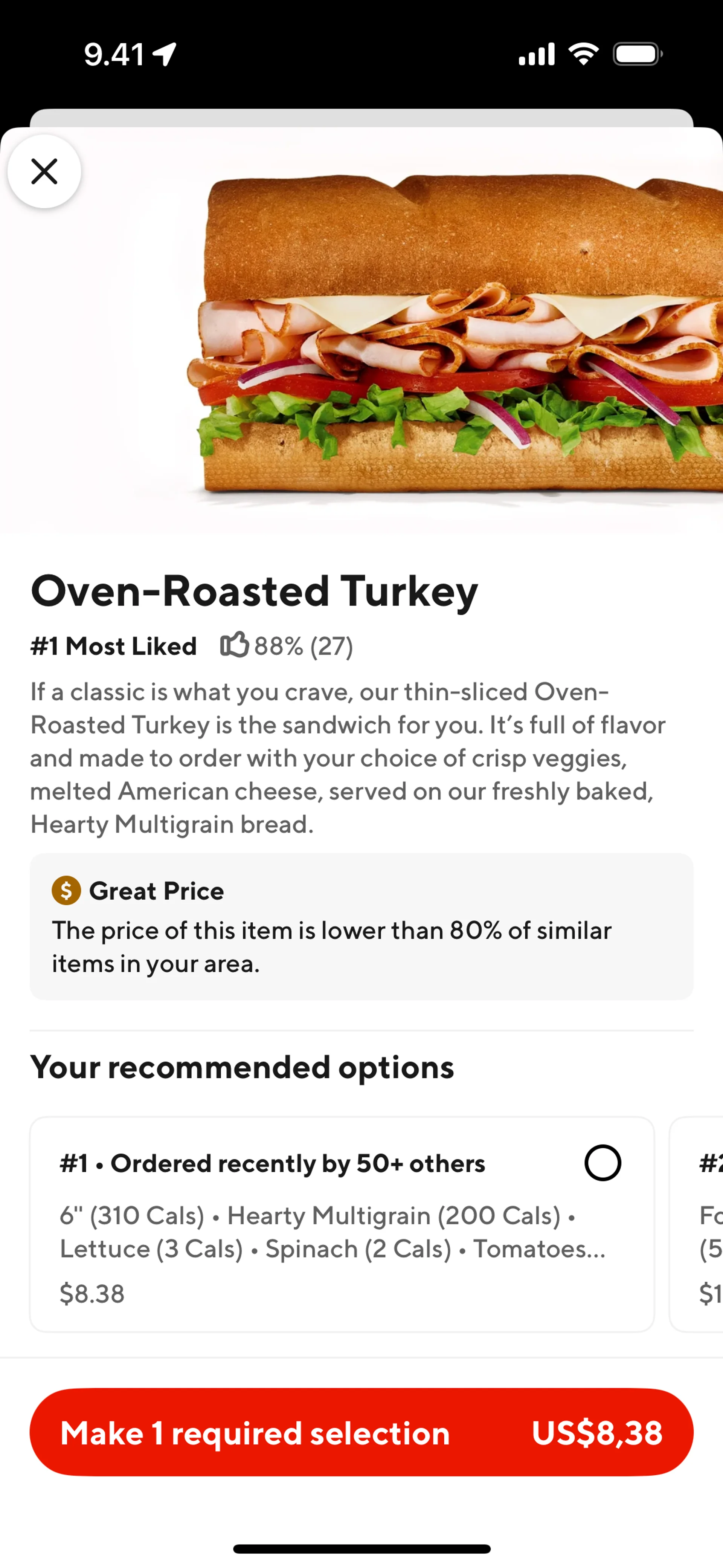
Task: Tap the red Make 1 required selection button
Action: coord(361,1432)
